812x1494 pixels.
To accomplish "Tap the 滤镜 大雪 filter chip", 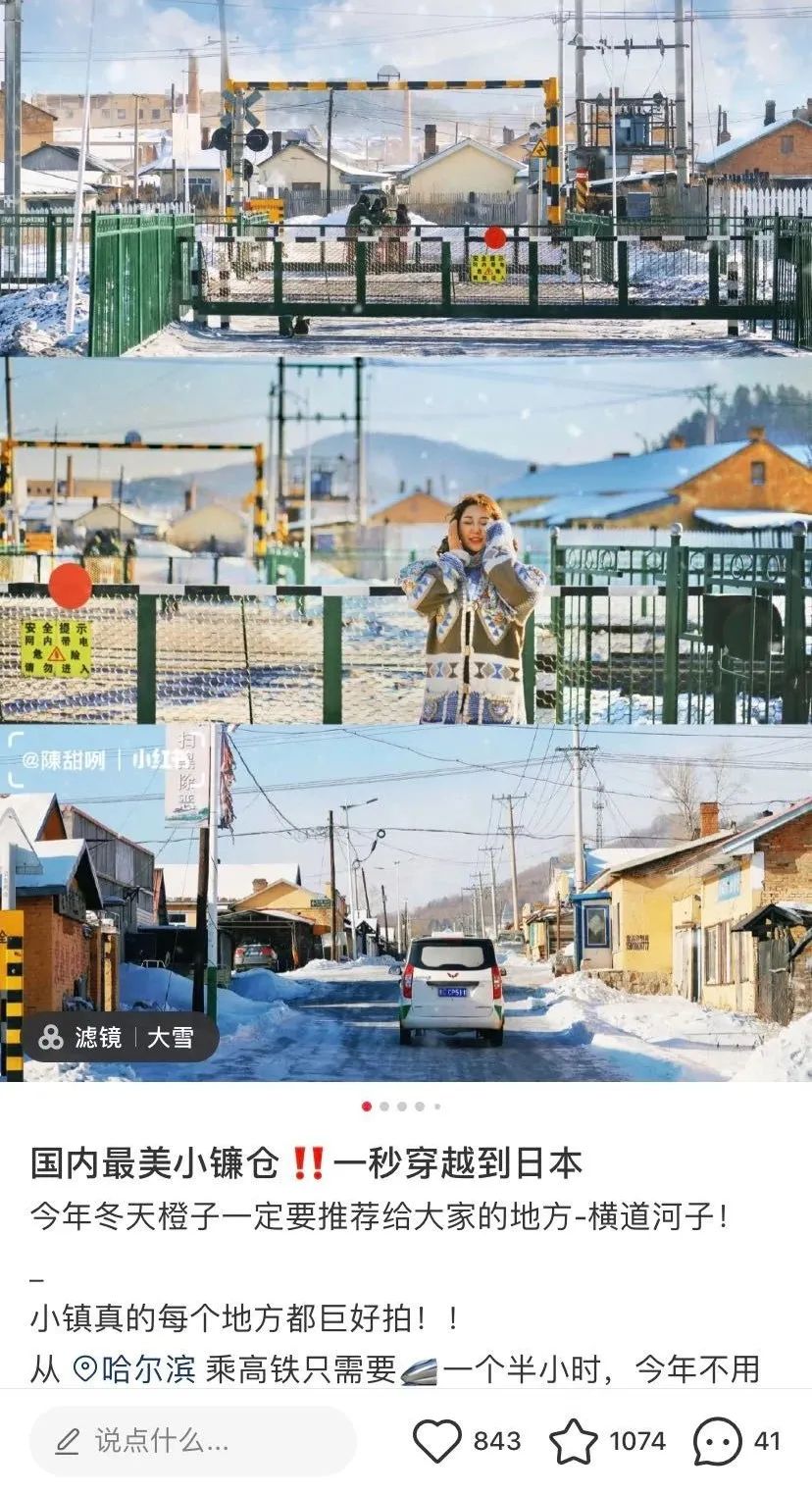I will coord(121,1037).
